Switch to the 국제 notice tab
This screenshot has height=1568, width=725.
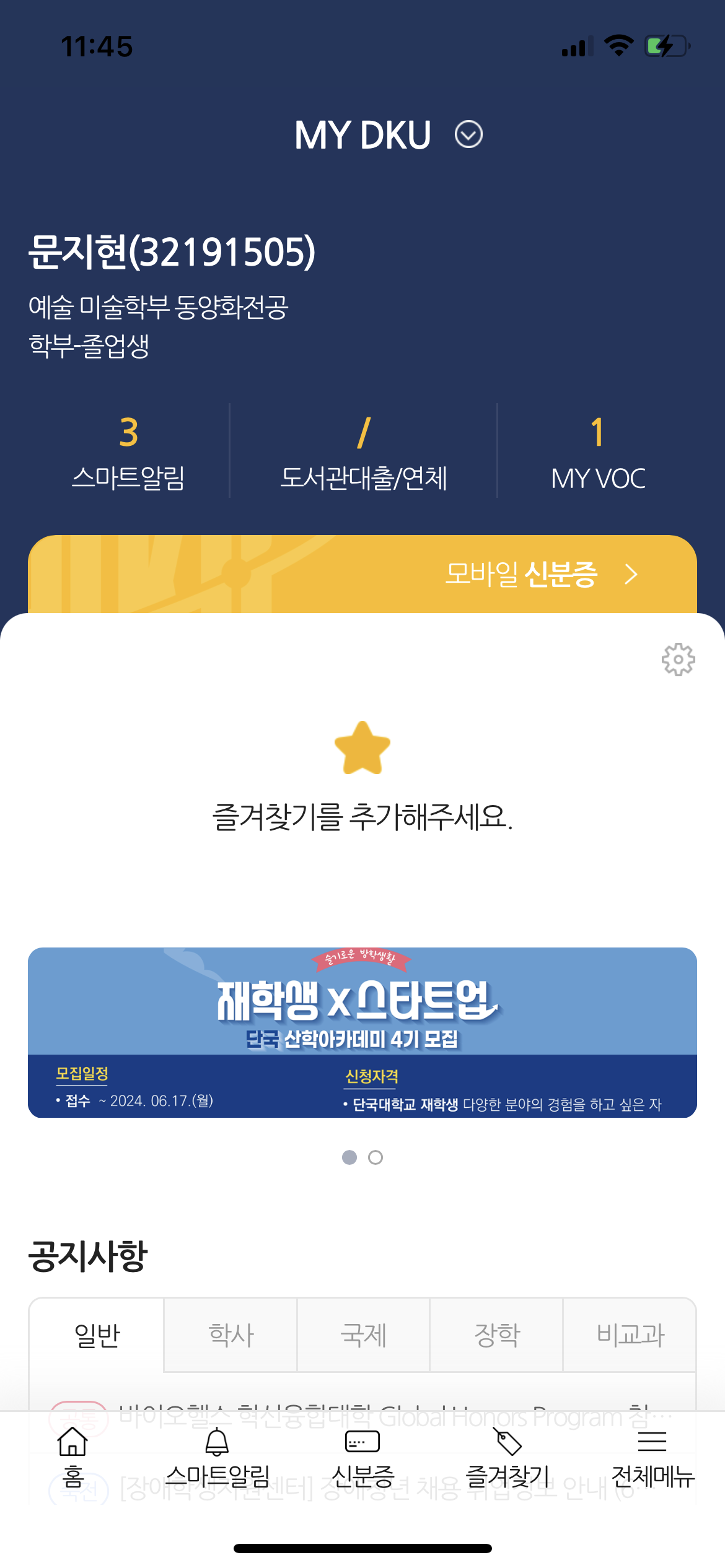click(364, 1335)
